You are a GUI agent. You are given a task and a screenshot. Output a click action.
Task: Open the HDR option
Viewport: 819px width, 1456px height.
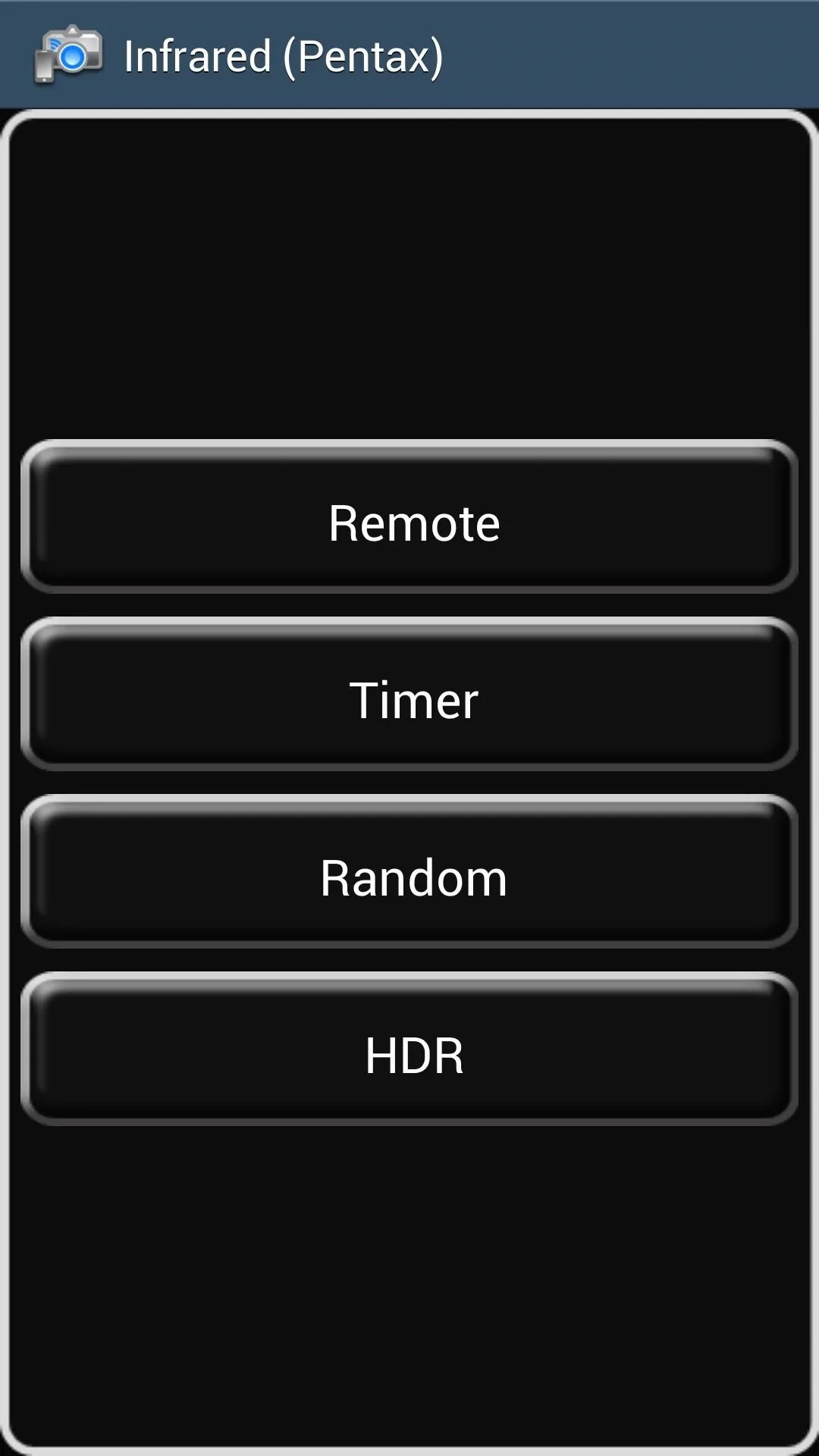tap(409, 1049)
